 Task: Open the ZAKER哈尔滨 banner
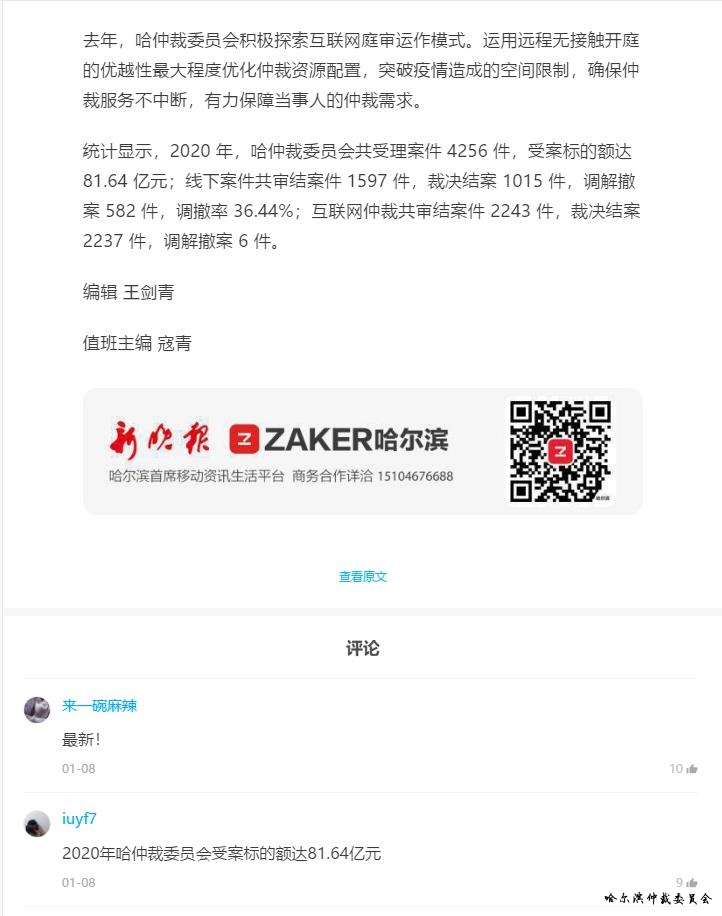coord(362,451)
